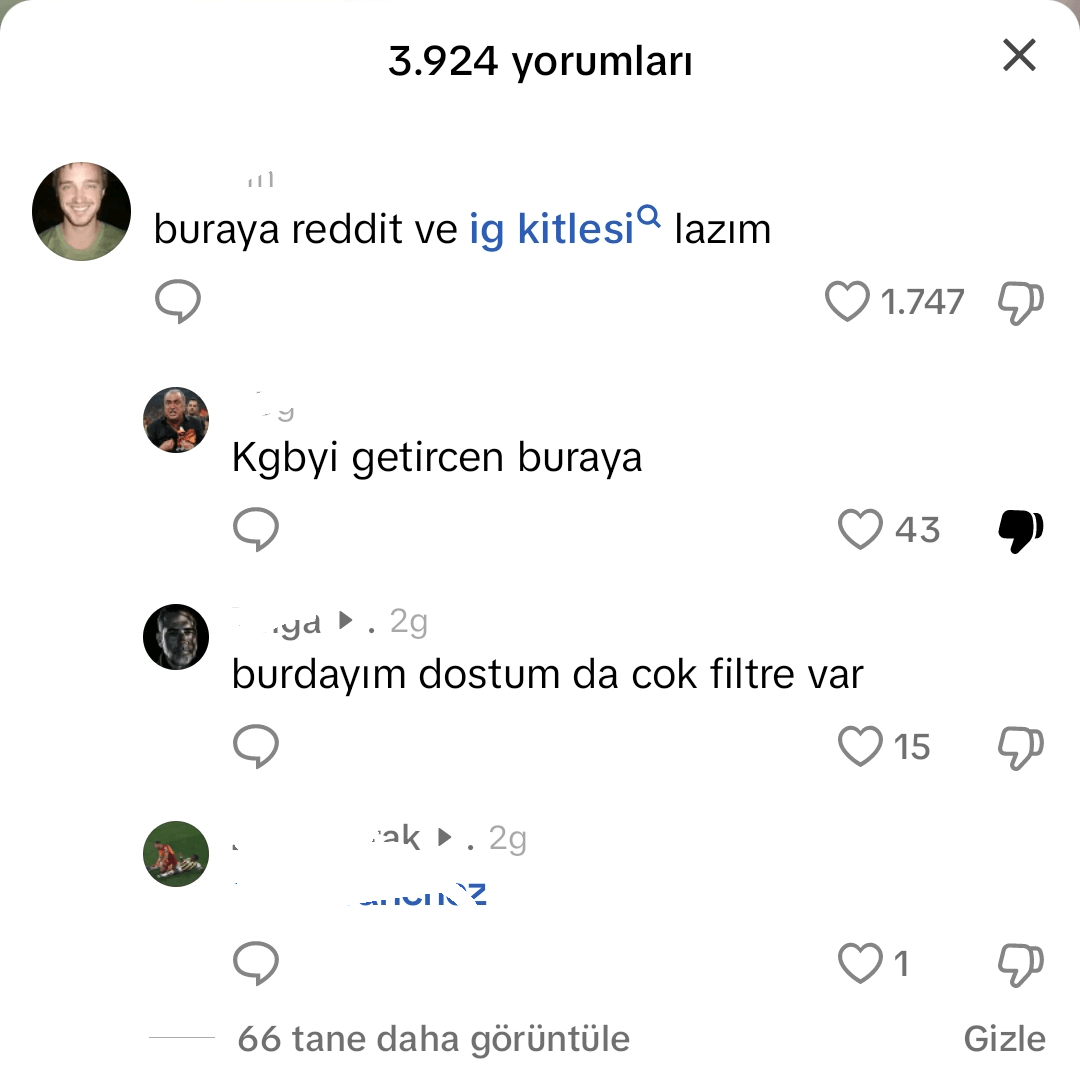Like the reply with 1 like

click(x=860, y=963)
